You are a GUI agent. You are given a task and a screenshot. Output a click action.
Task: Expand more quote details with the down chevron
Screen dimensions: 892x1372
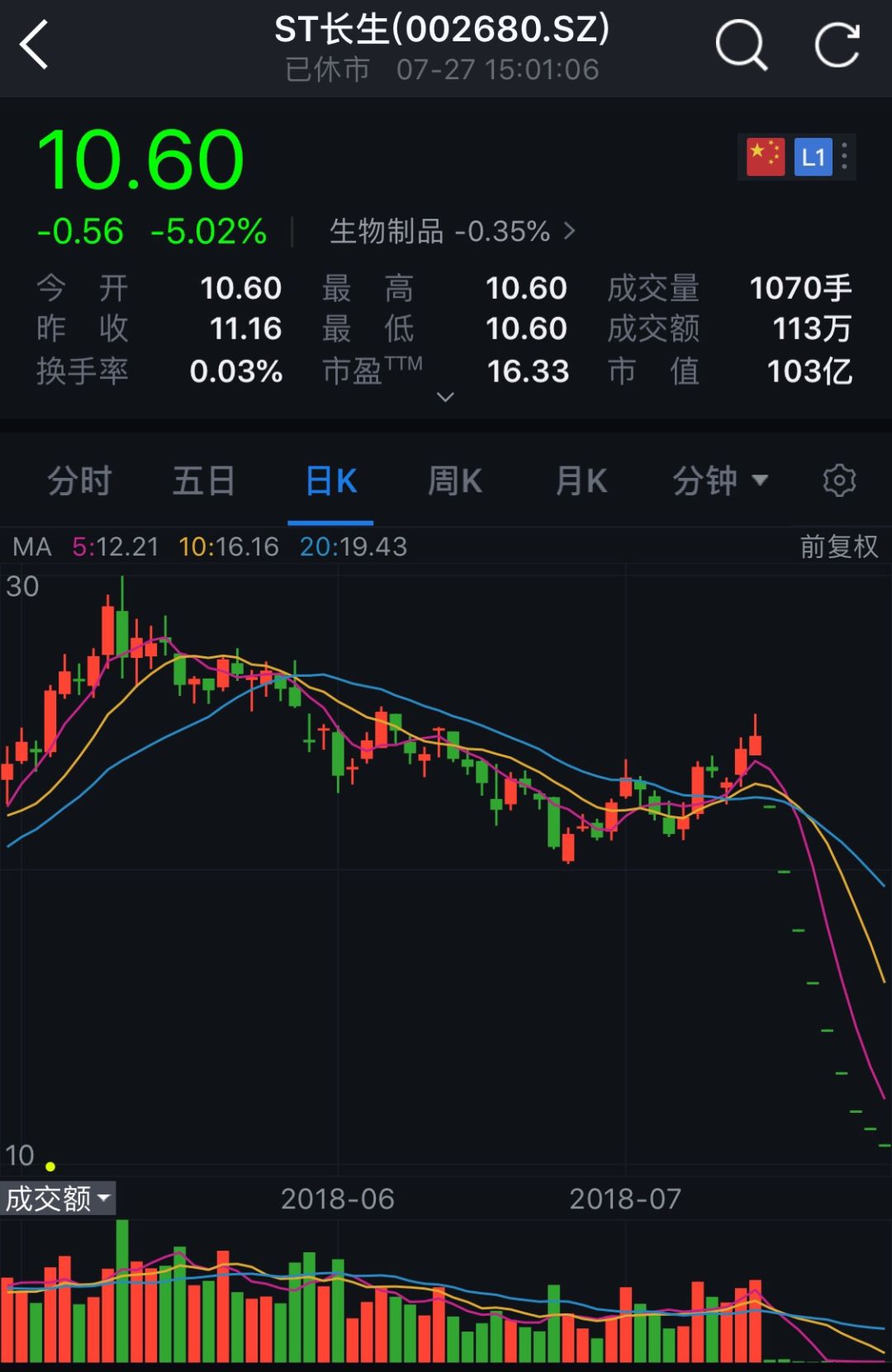point(446,398)
